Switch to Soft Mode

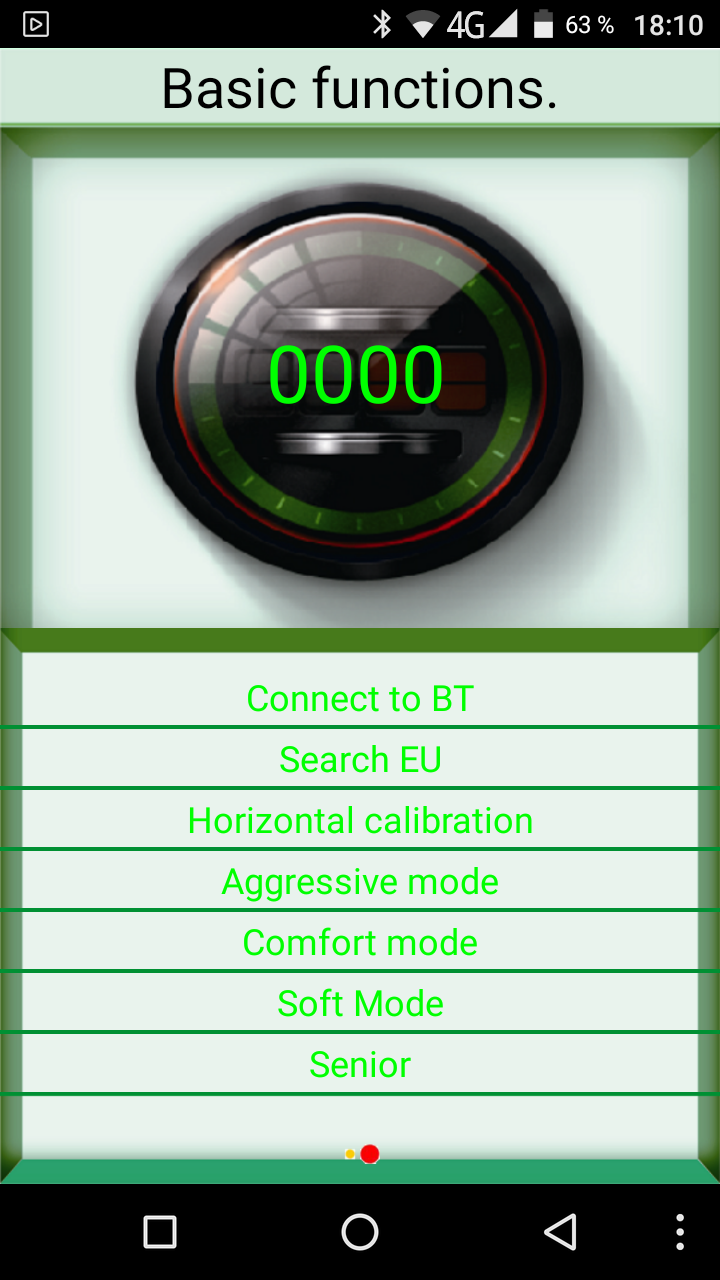[x=360, y=1004]
